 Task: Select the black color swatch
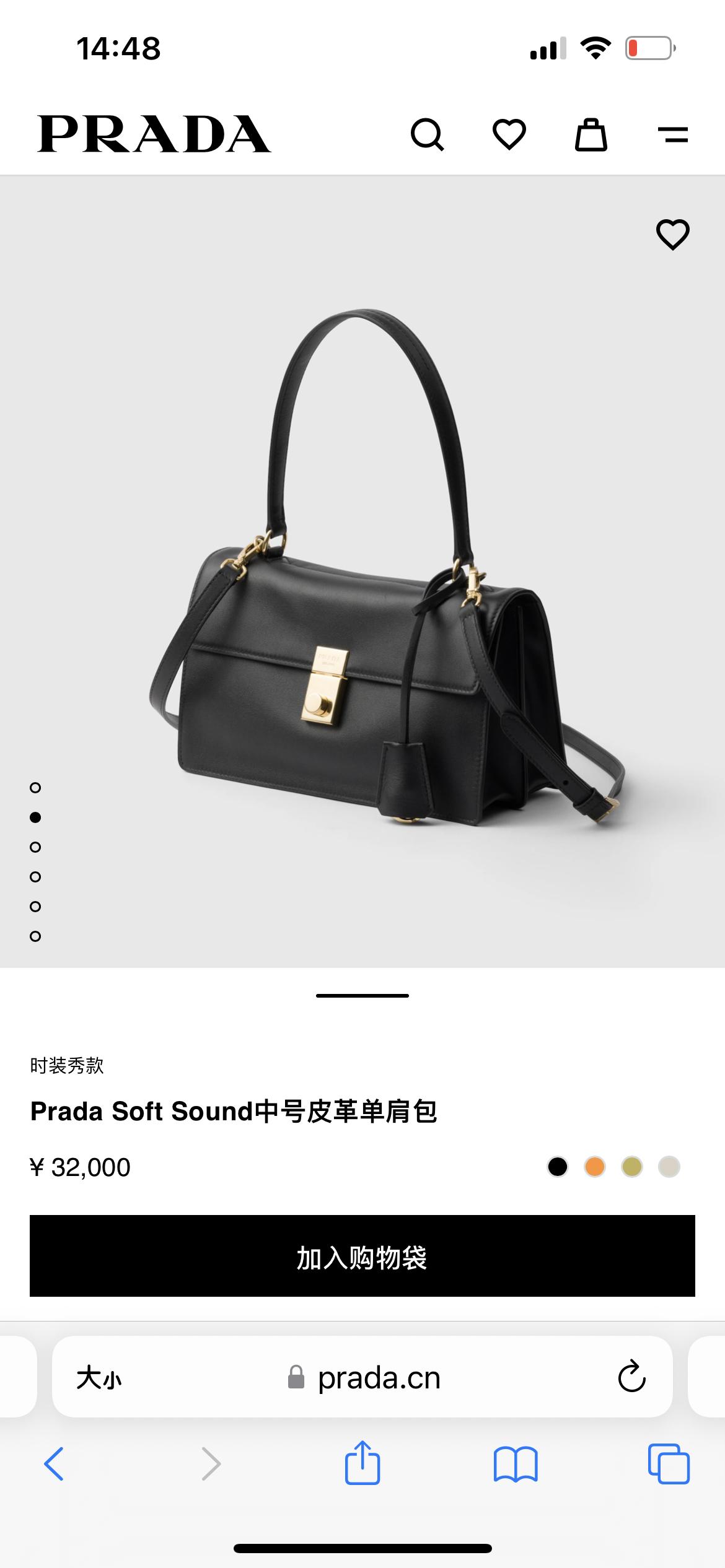(558, 1167)
